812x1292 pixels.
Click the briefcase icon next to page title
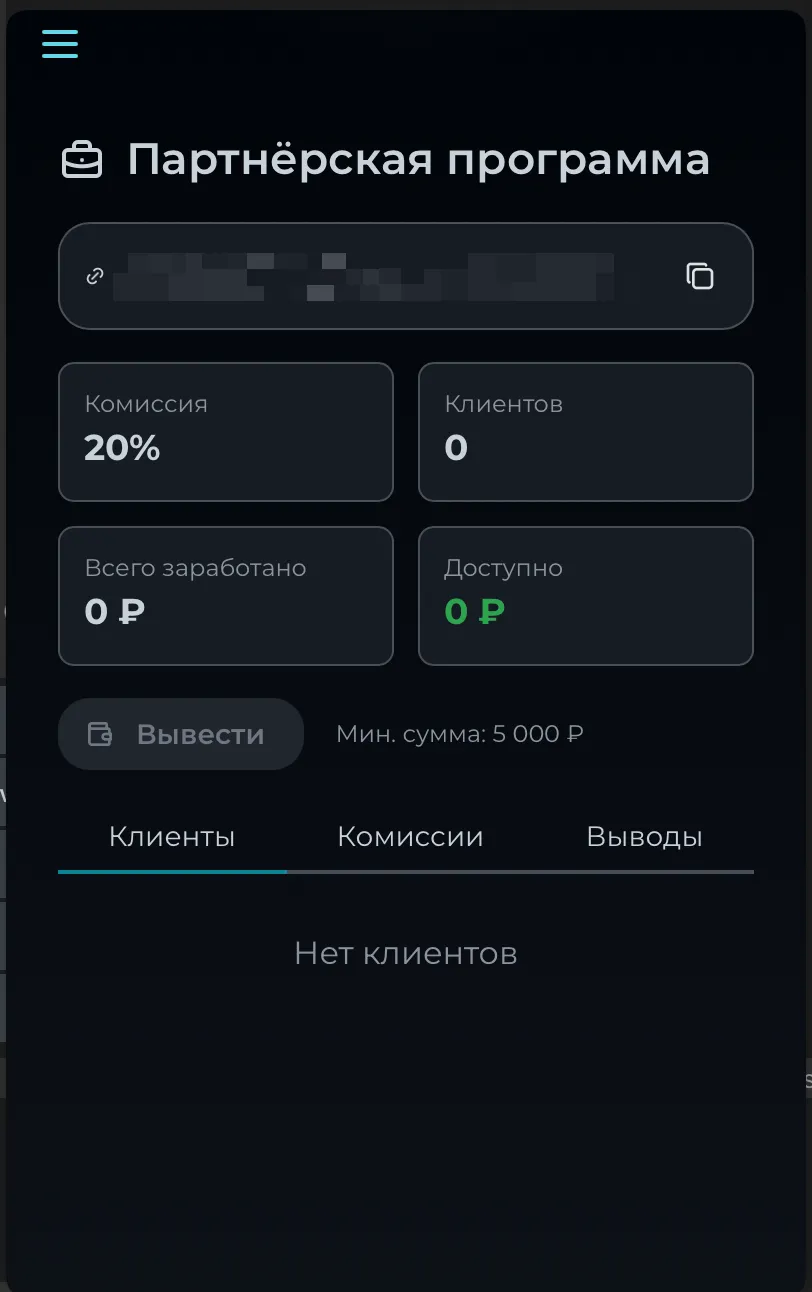(x=82, y=158)
